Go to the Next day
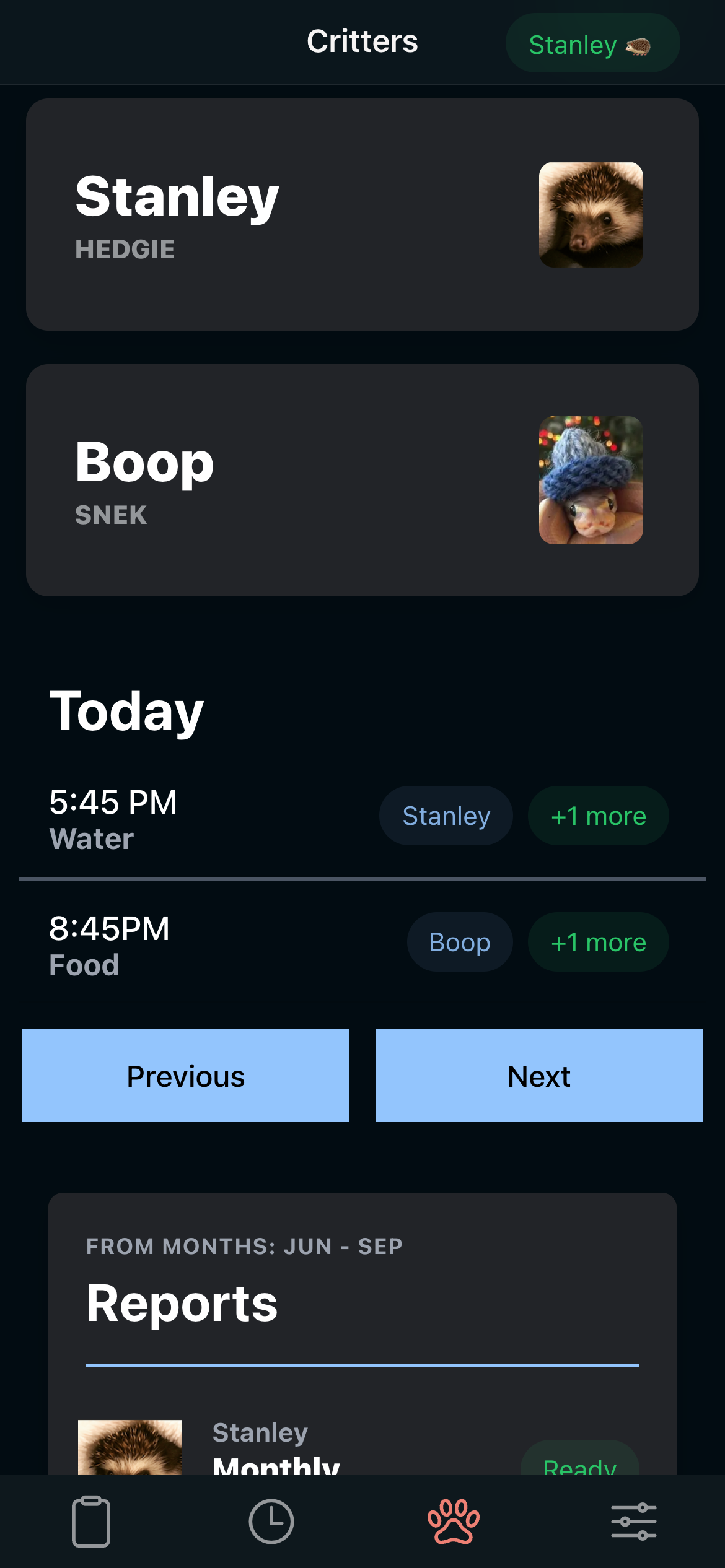 (538, 1076)
